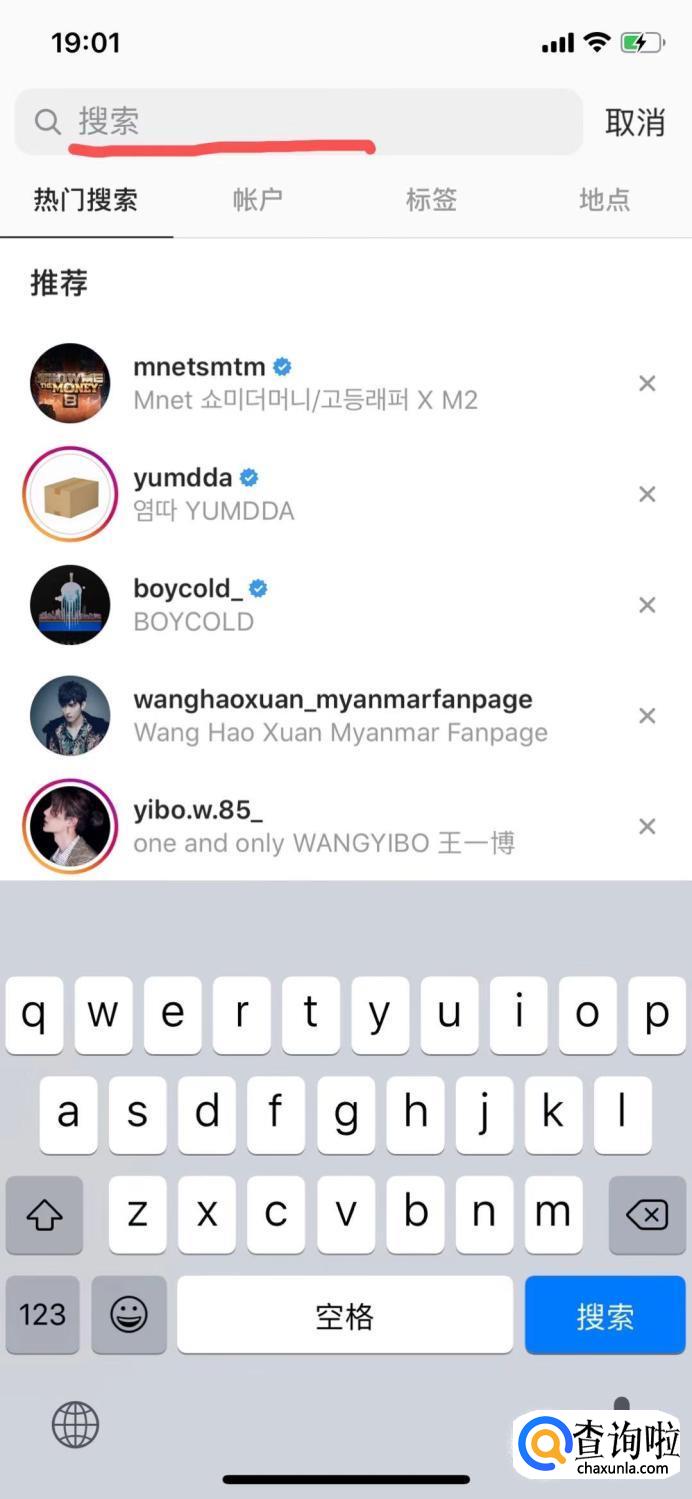Tap the 搜索 search field

(300, 122)
